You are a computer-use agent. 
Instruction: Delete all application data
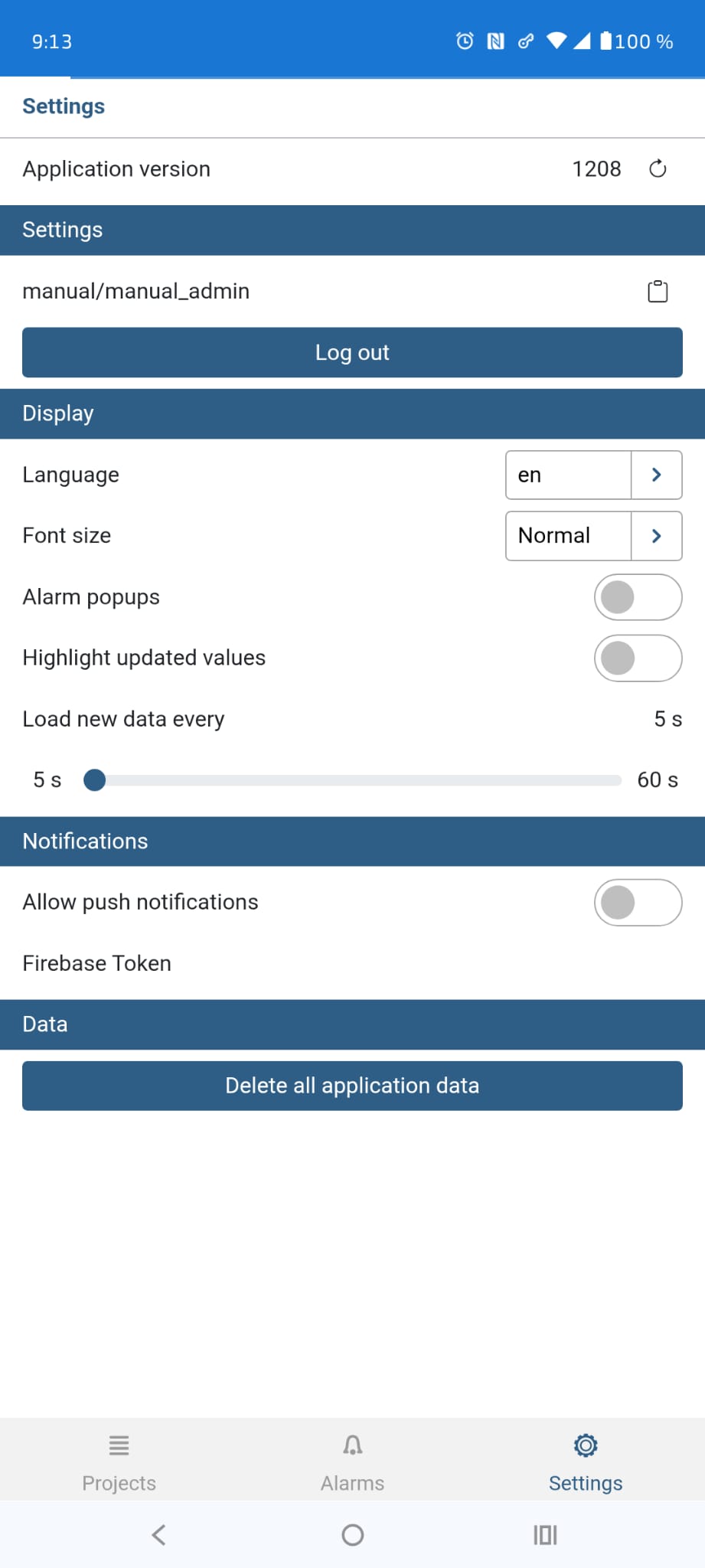pos(352,1086)
